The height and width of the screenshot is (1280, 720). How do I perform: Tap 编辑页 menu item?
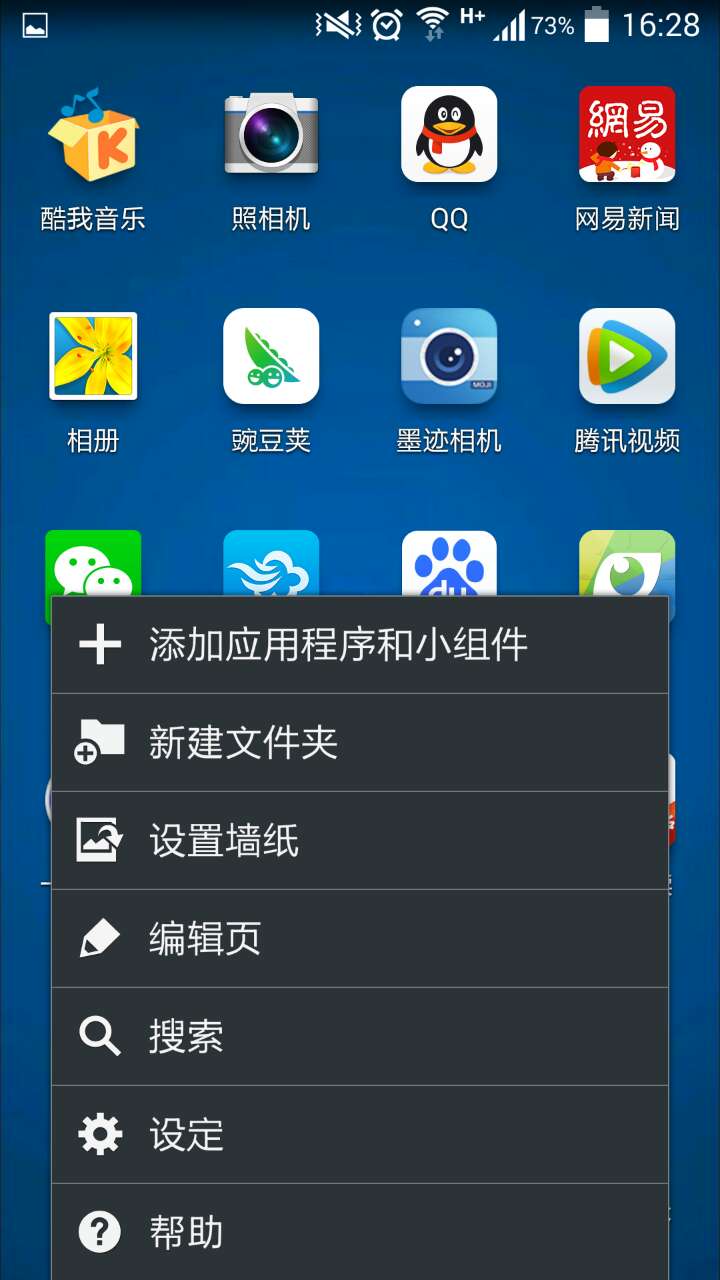tap(360, 938)
